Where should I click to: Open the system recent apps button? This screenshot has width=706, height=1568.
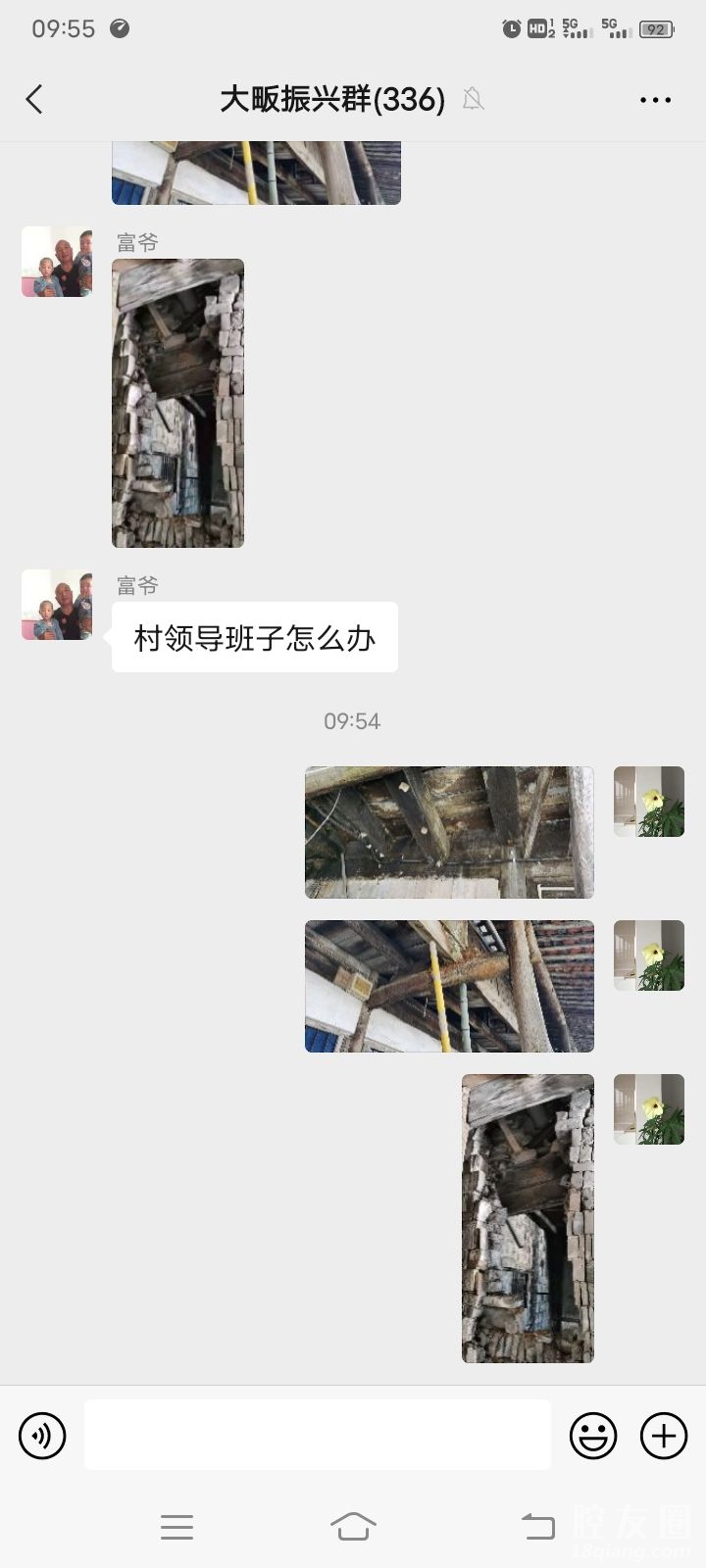click(176, 1526)
